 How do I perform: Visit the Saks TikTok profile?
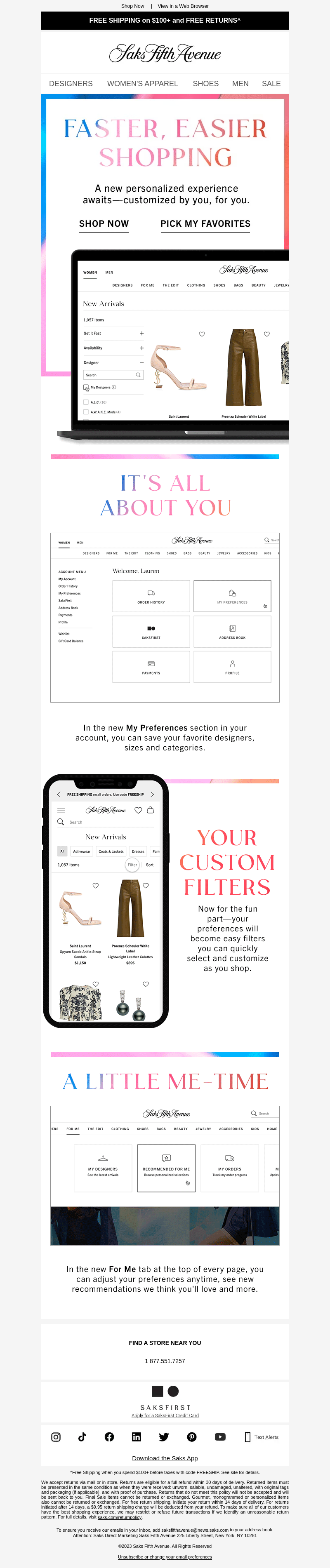tap(82, 1437)
